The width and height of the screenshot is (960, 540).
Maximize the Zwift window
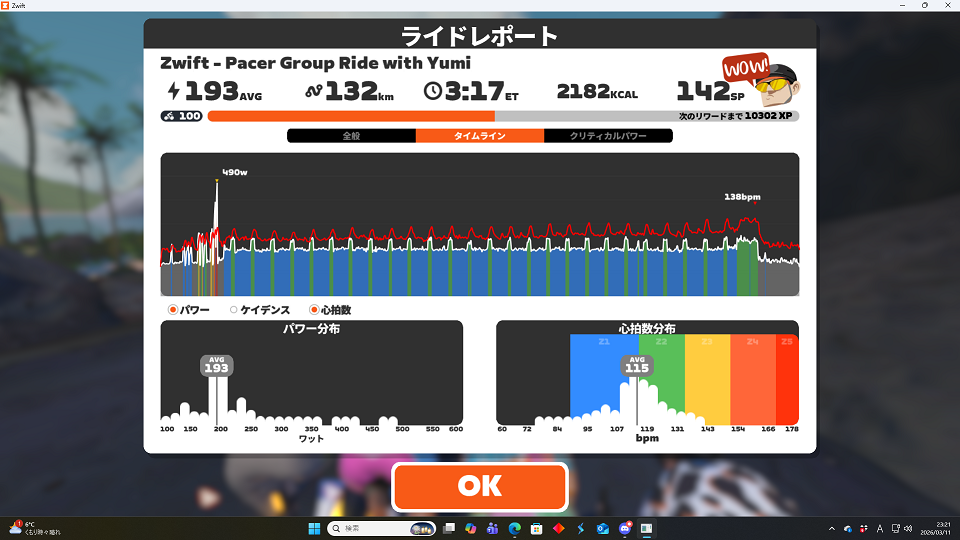(924, 5)
